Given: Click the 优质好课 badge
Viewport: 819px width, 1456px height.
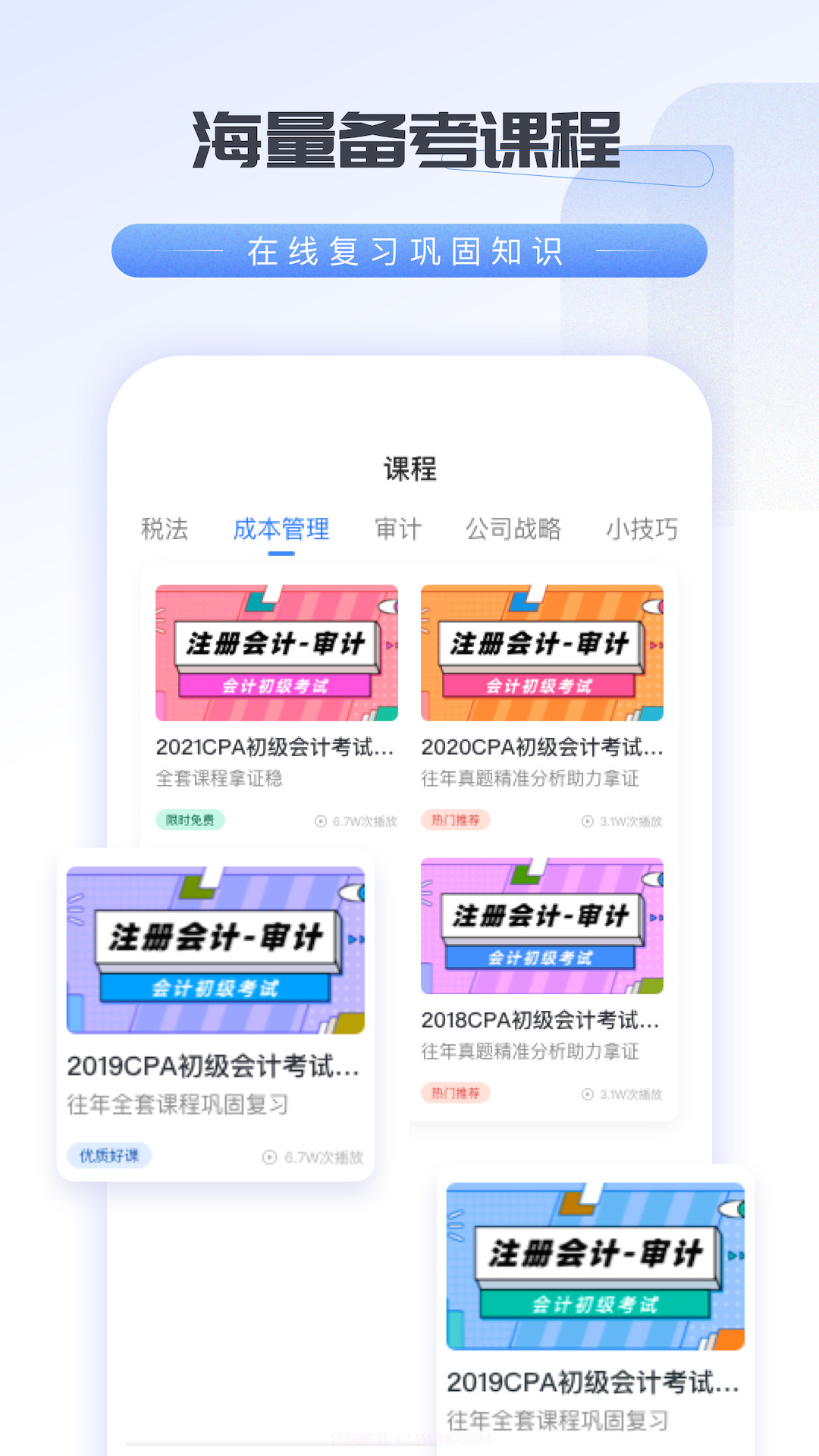Looking at the screenshot, I should 108,1156.
